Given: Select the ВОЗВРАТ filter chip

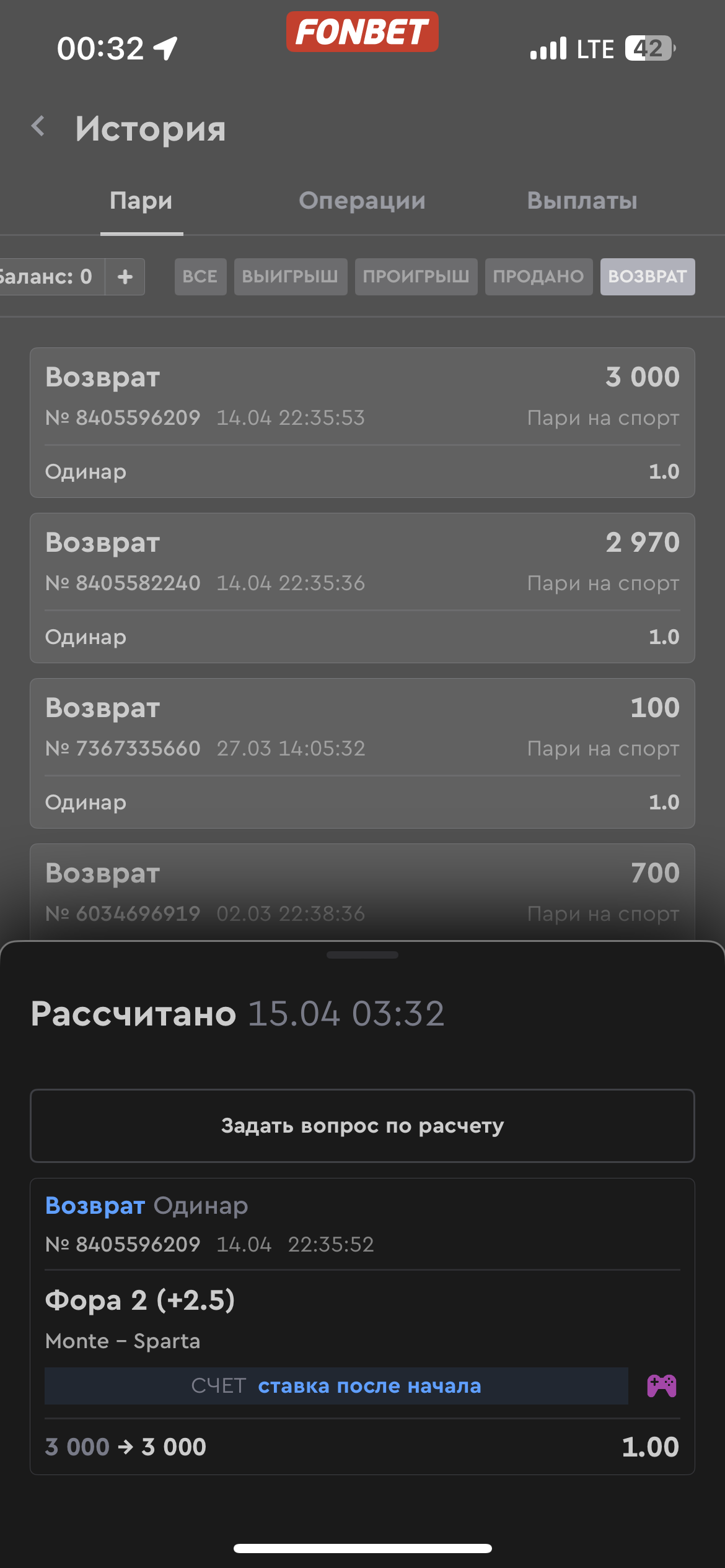Looking at the screenshot, I should pos(647,277).
